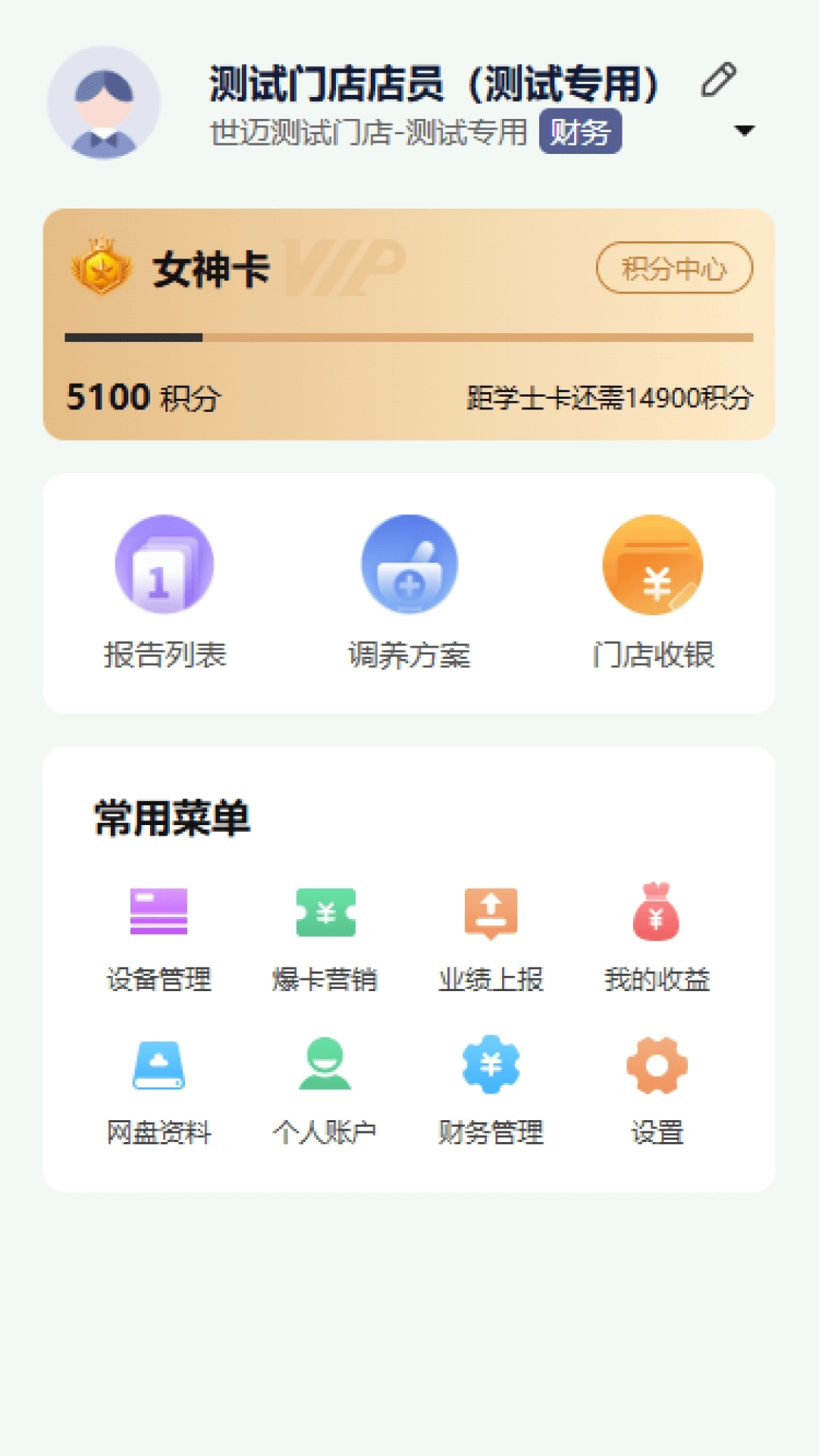Expand the dropdown arrow beside the role badge

tap(745, 130)
